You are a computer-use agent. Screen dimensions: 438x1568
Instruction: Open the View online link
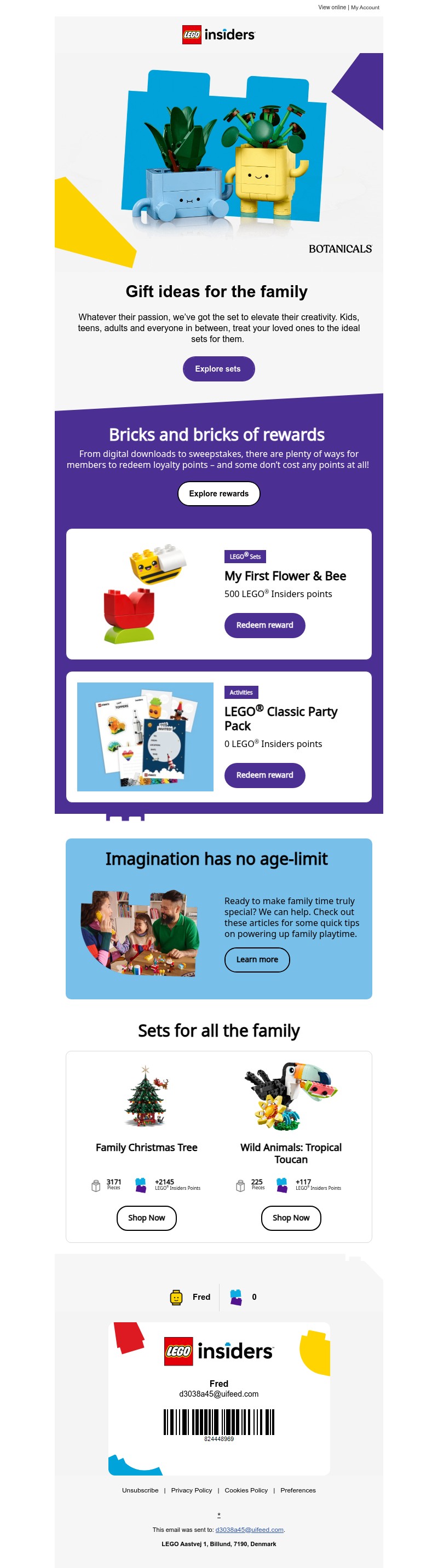(x=331, y=7)
